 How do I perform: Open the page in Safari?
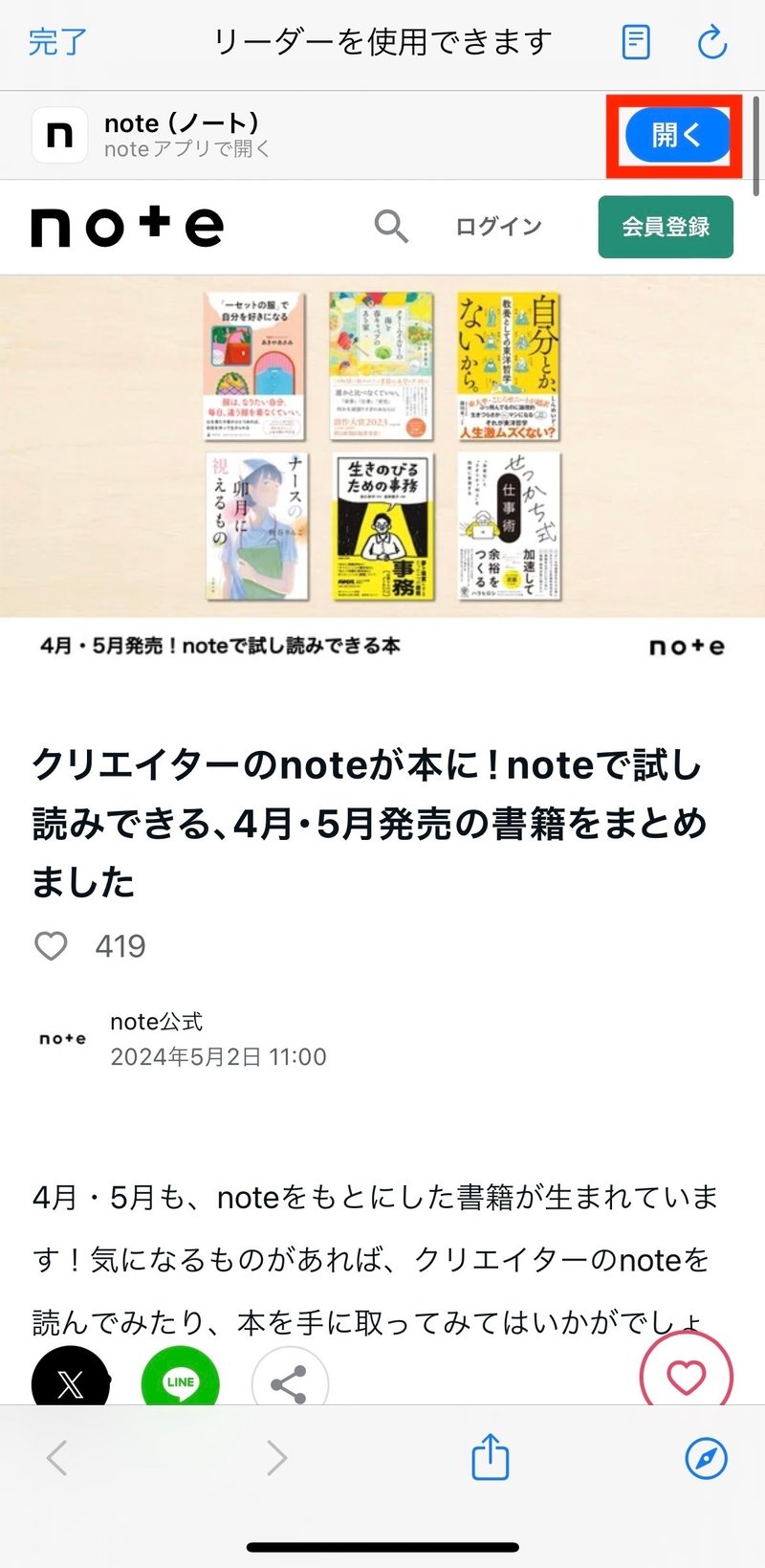(x=707, y=1458)
